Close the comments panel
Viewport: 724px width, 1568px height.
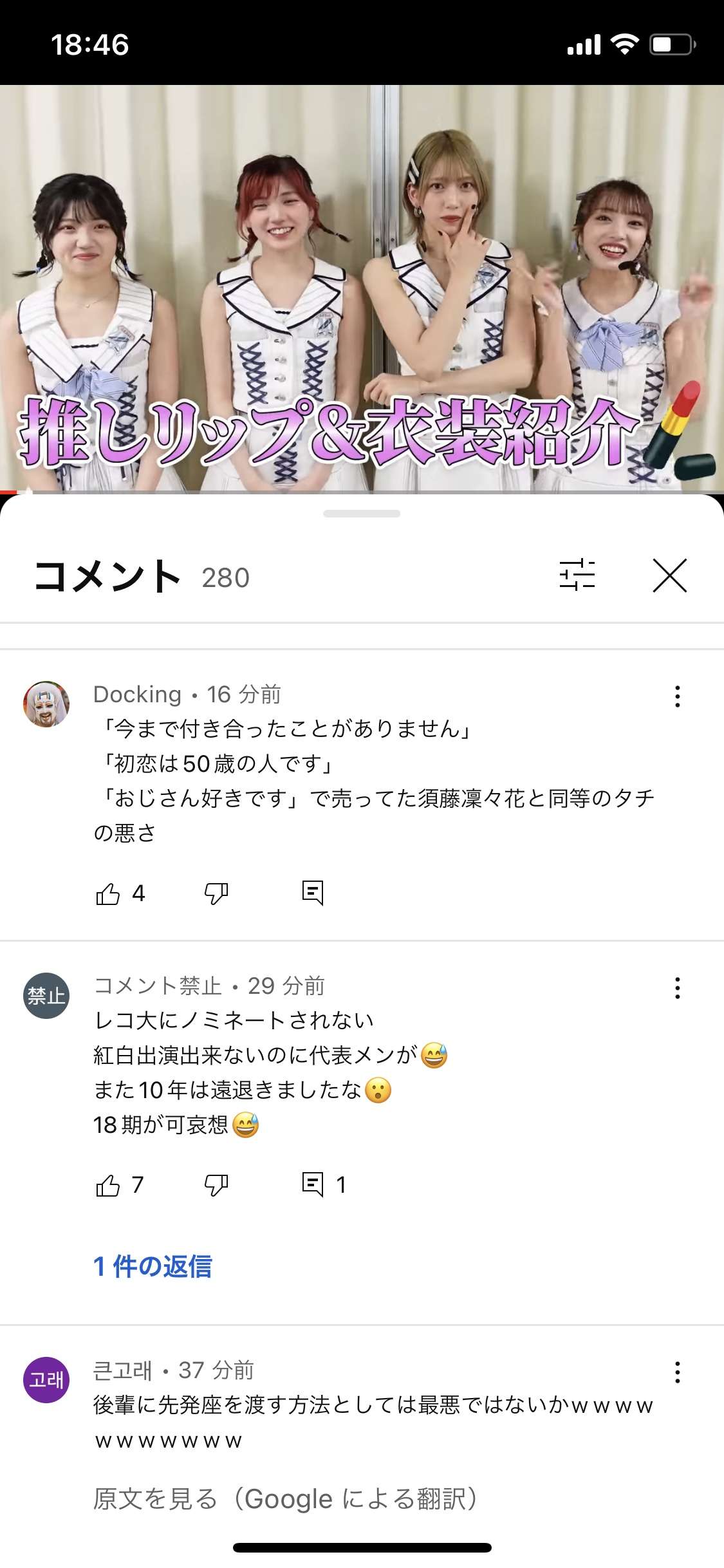click(x=669, y=575)
